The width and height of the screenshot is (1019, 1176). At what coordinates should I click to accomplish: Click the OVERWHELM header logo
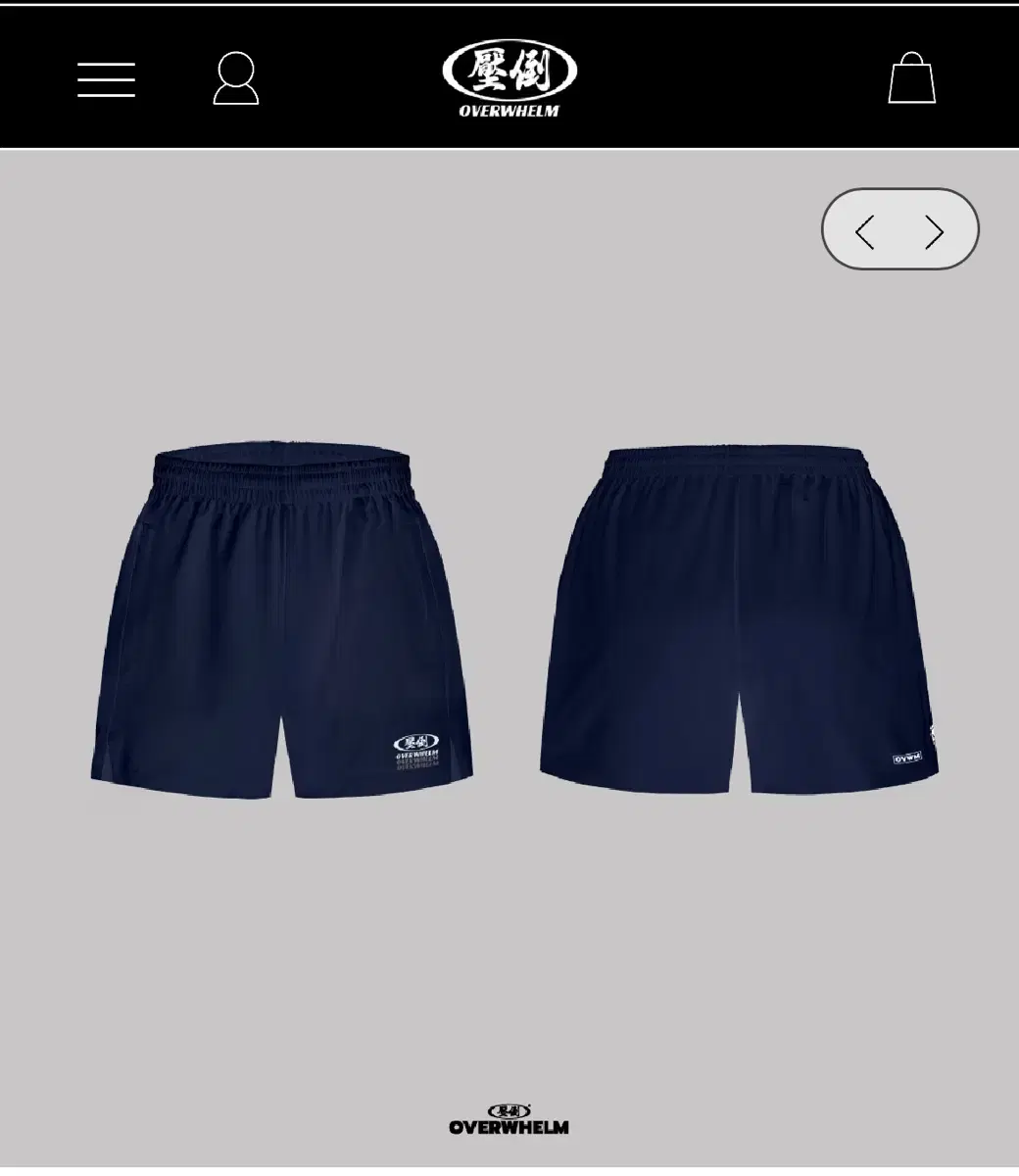pos(509,80)
